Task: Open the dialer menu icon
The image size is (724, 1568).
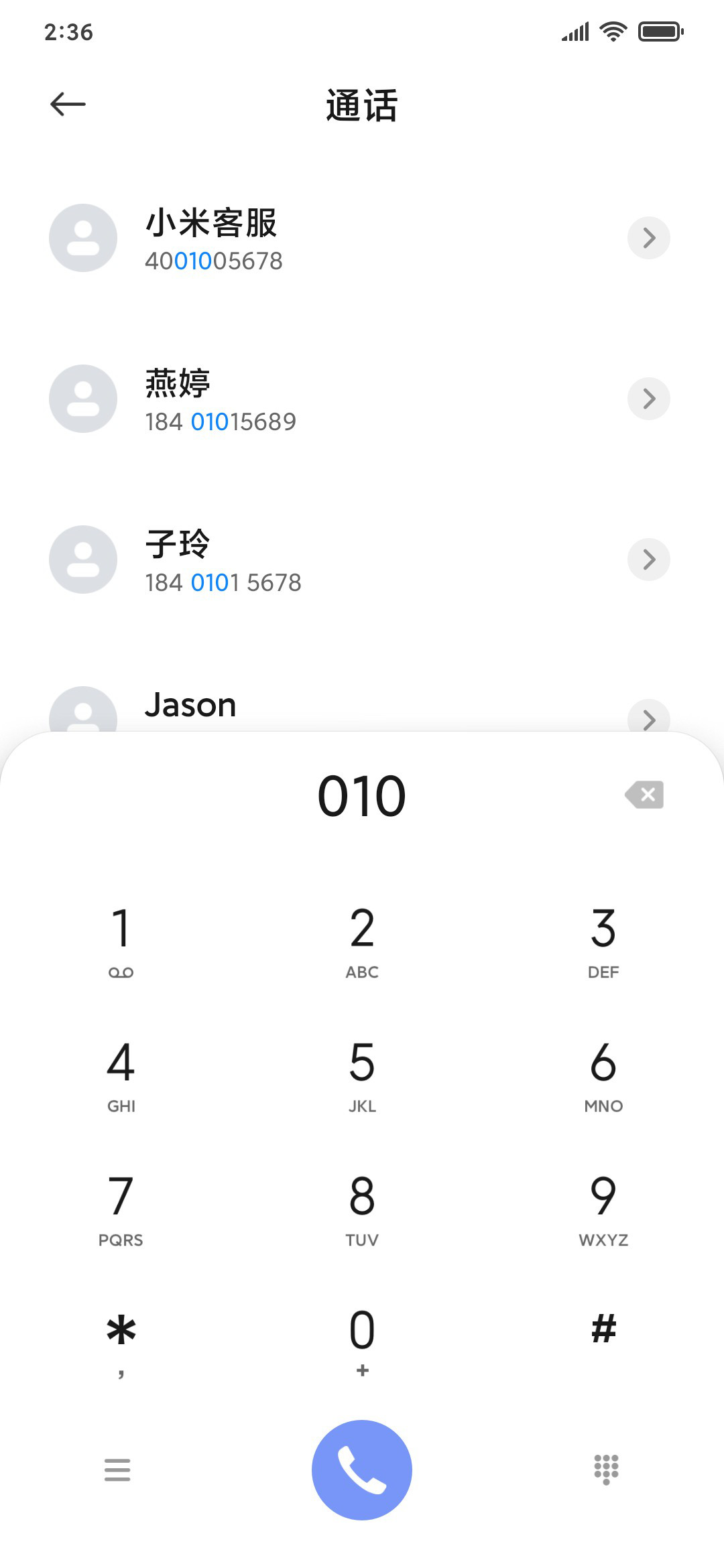Action: coord(117,1469)
